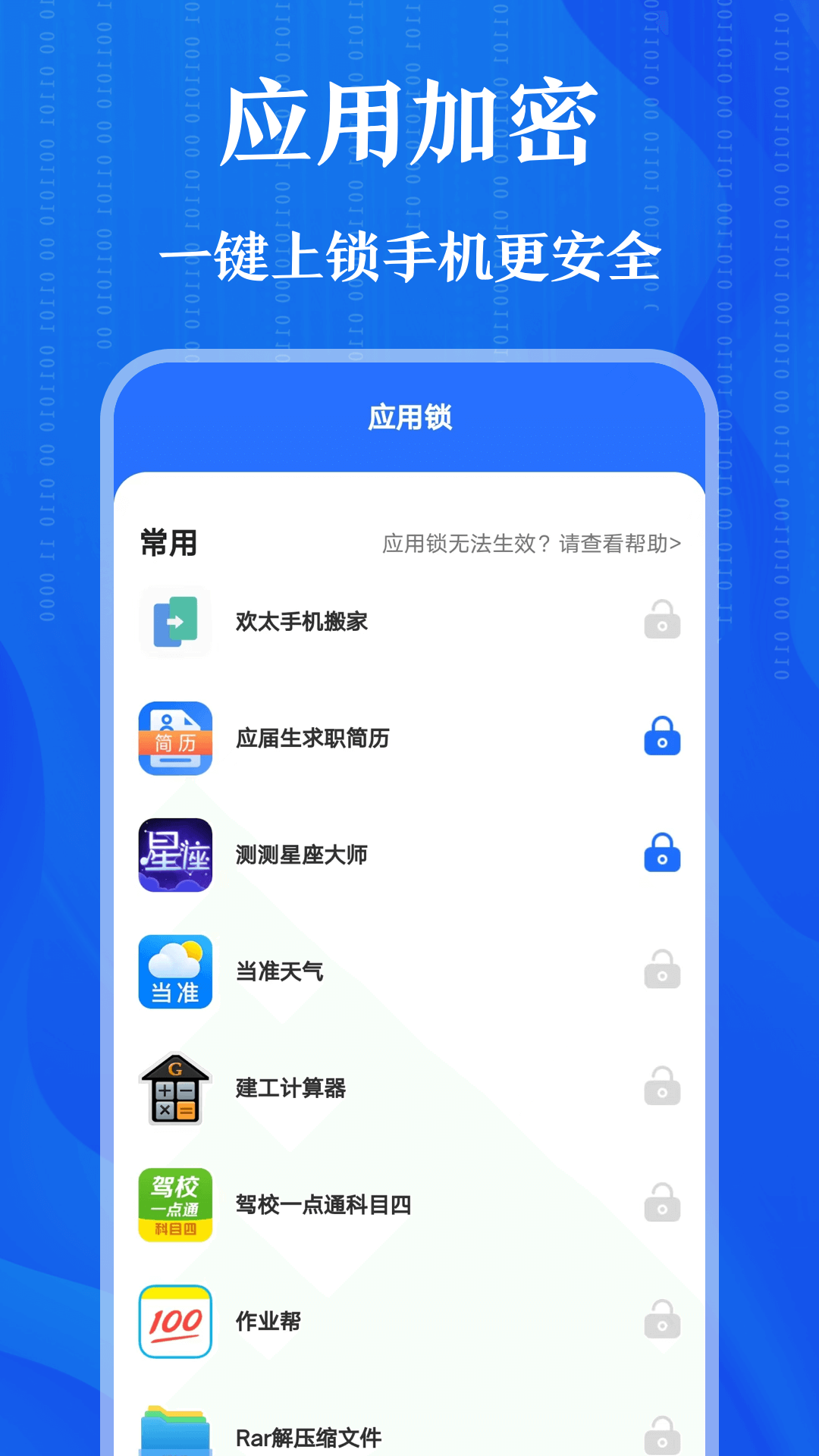Open the 驾校一点通科目四 app icon
This screenshot has height=1456, width=819.
point(175,1204)
